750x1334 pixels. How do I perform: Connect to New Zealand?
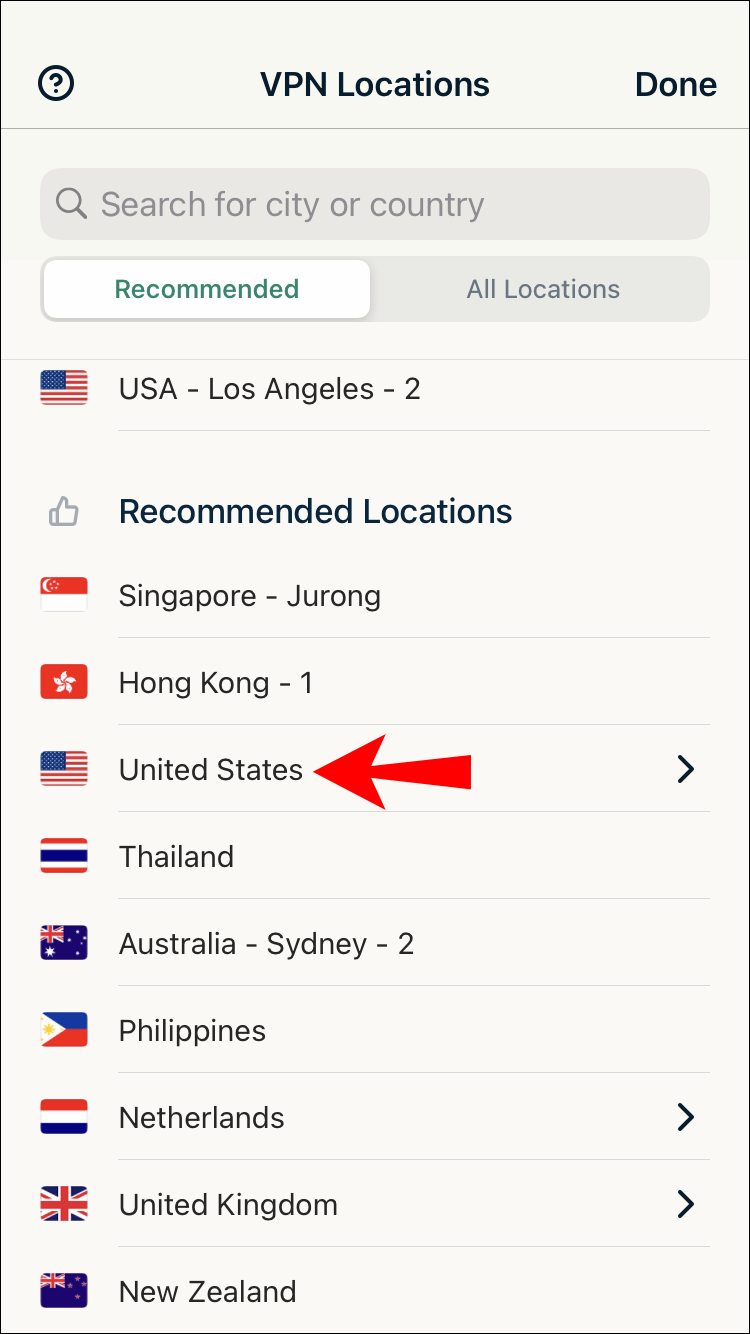tap(207, 1291)
